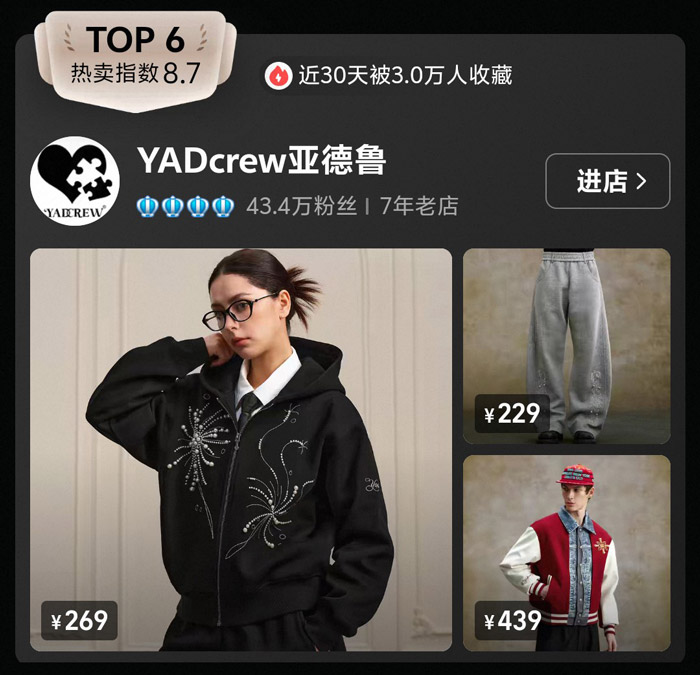700x675 pixels.
Task: View the gray sweatpants priced ¥229
Action: click(x=566, y=345)
